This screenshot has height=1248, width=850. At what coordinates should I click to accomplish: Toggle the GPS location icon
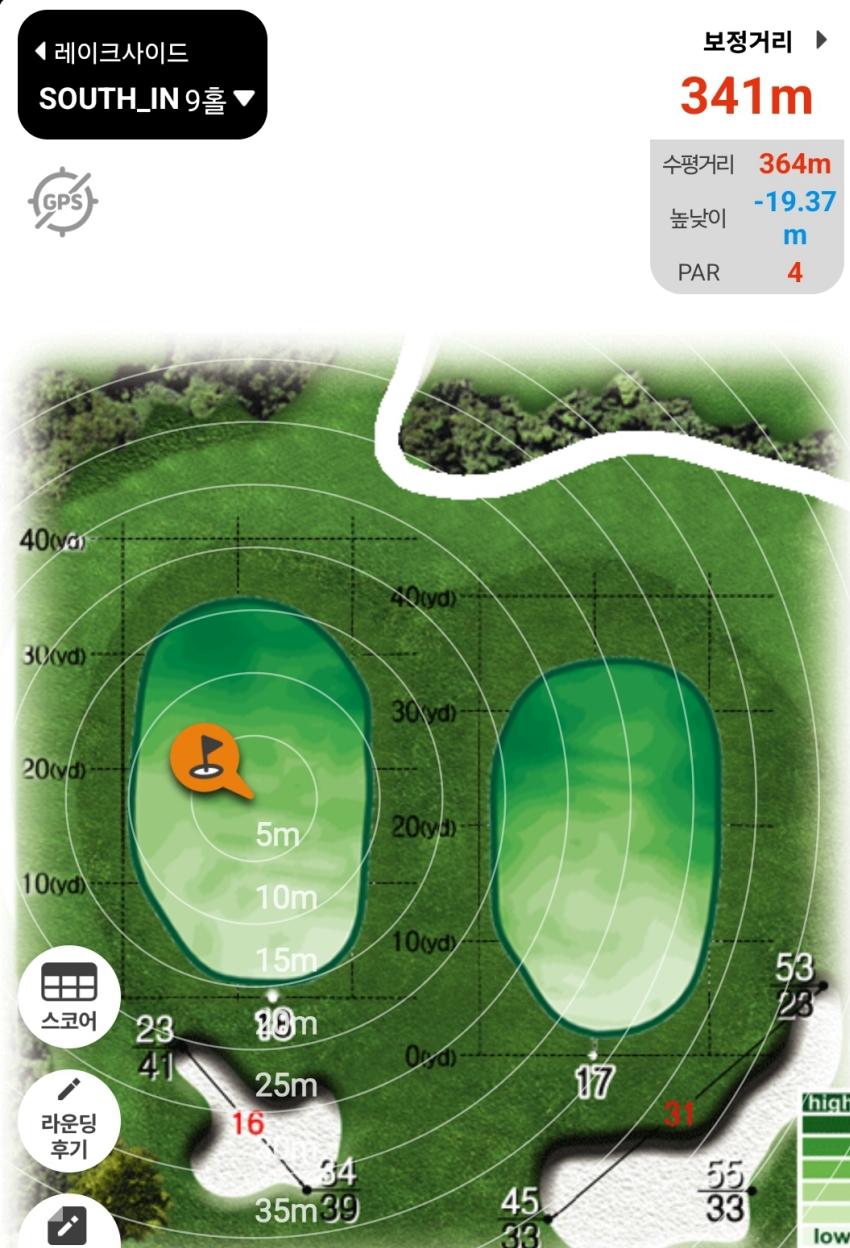pyautogui.click(x=62, y=201)
